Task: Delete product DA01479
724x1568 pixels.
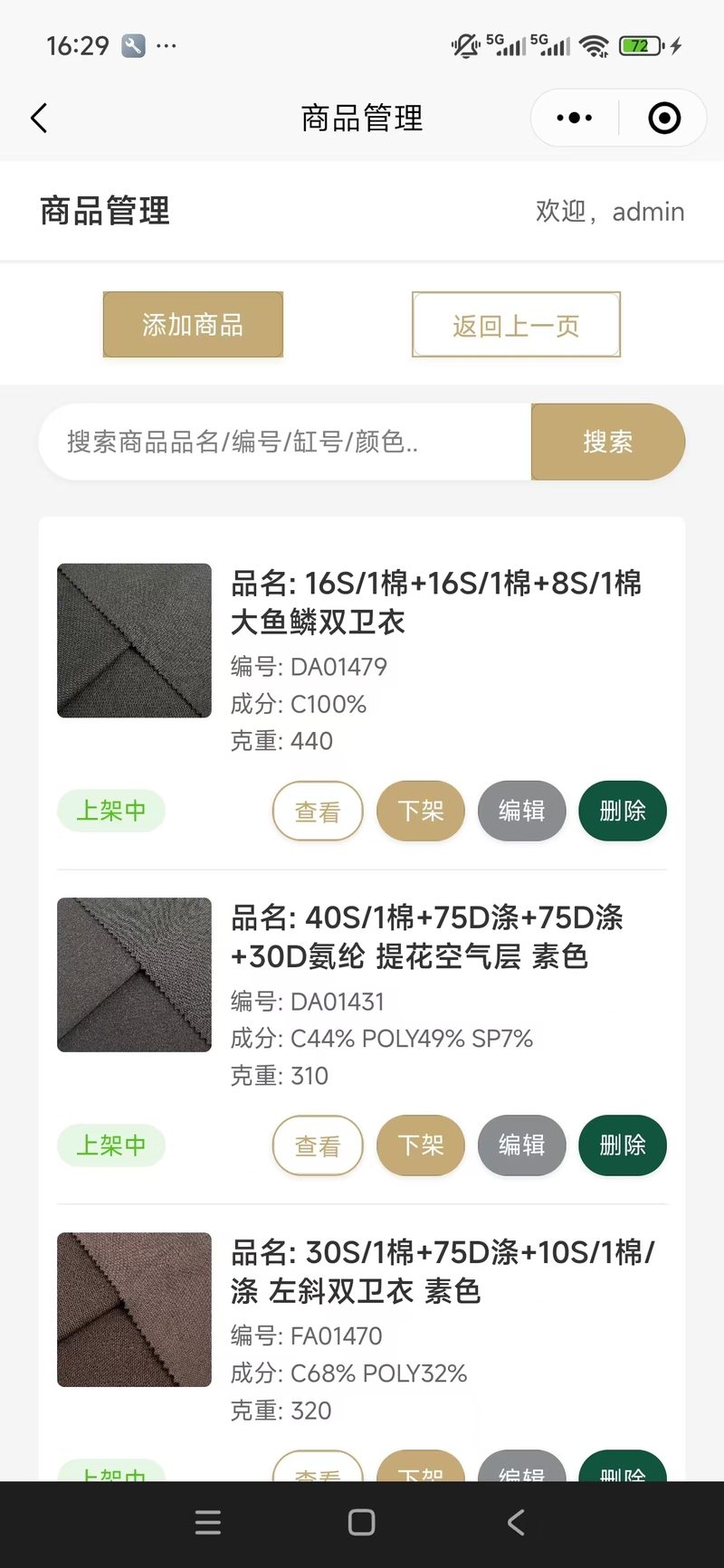Action: (623, 811)
